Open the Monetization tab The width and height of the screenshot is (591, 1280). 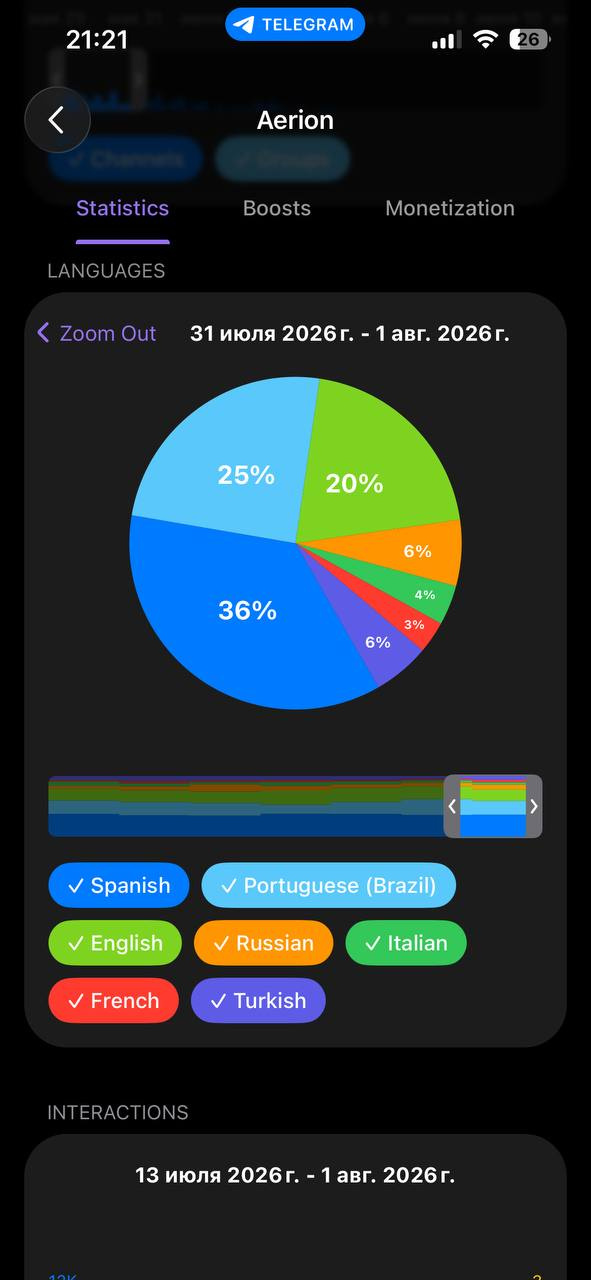pos(450,208)
